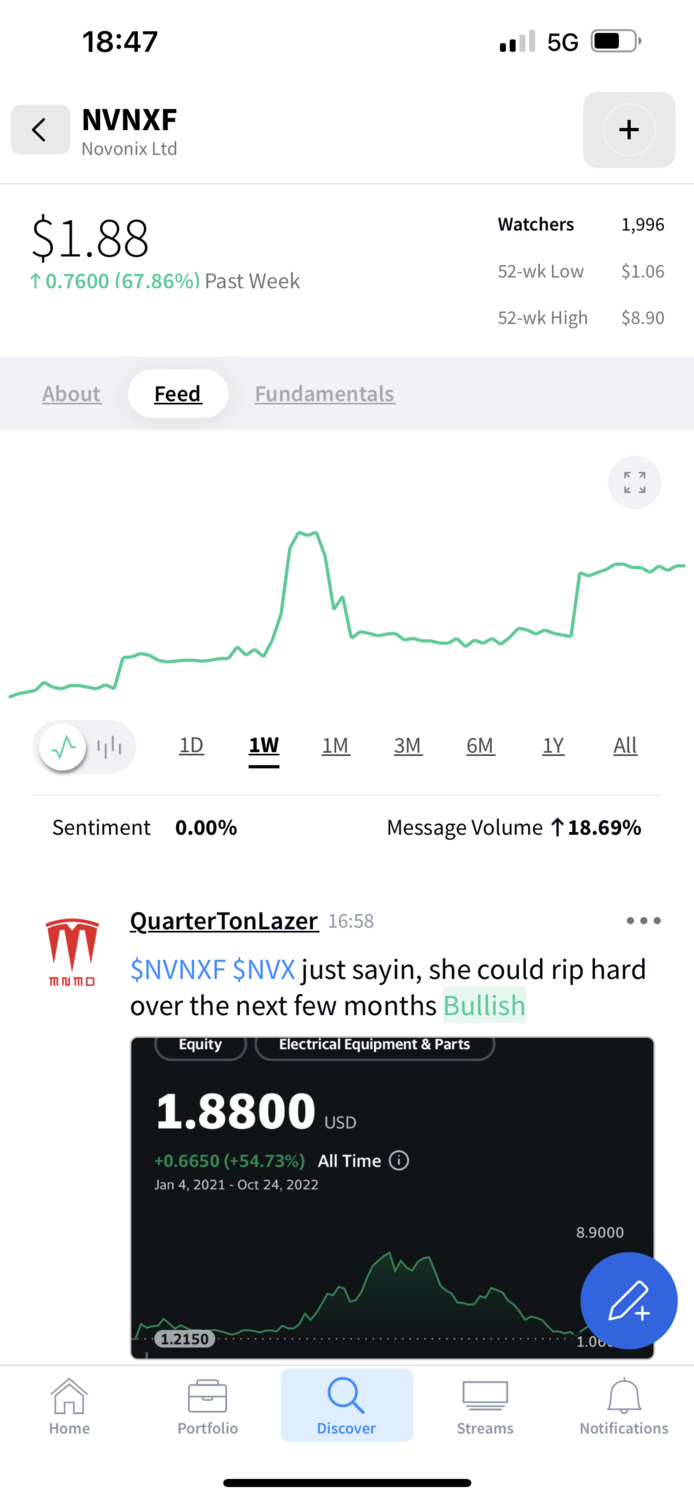Select the 1M chart range

click(x=336, y=746)
